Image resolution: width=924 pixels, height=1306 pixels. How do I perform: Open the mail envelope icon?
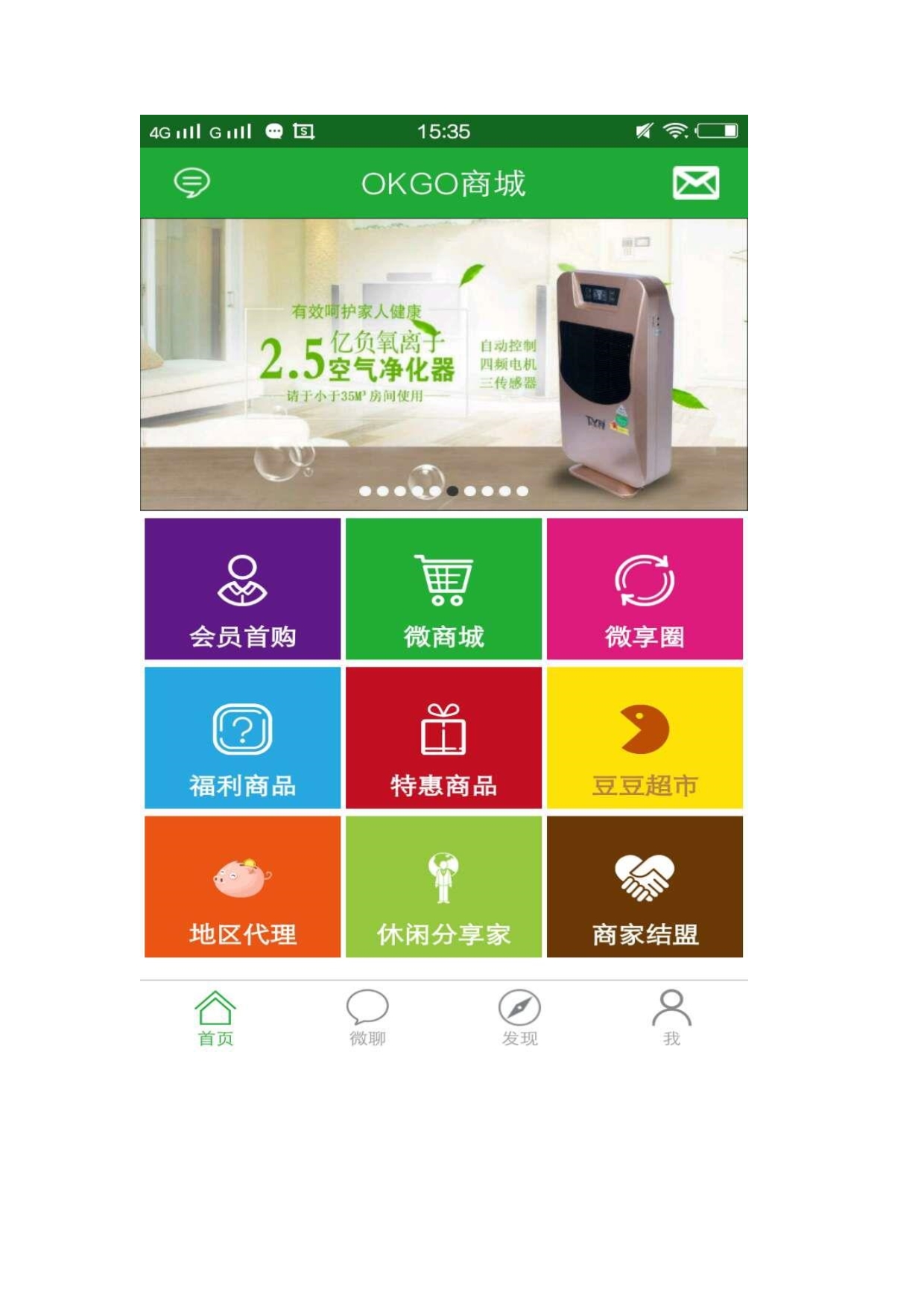[x=695, y=183]
